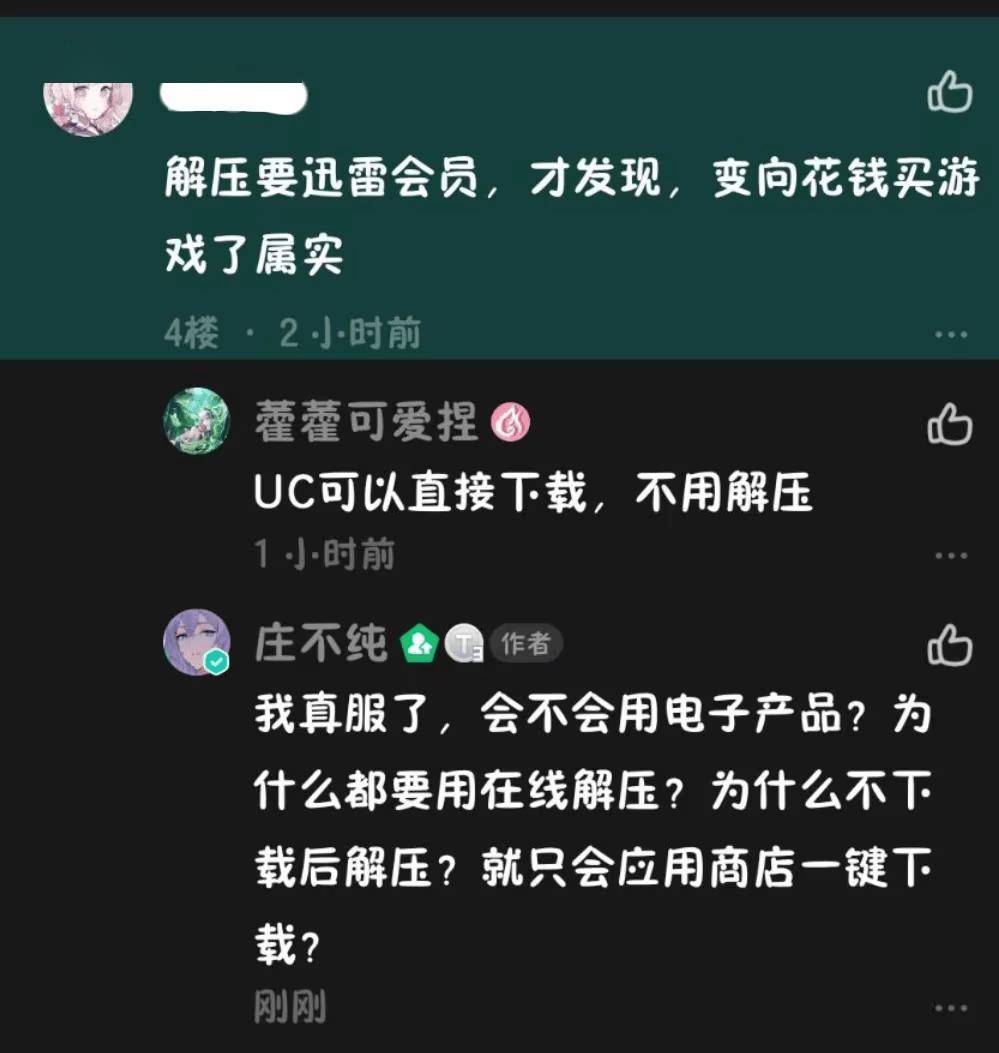
Task: View 庄不纯's profile avatar
Action: point(197,641)
